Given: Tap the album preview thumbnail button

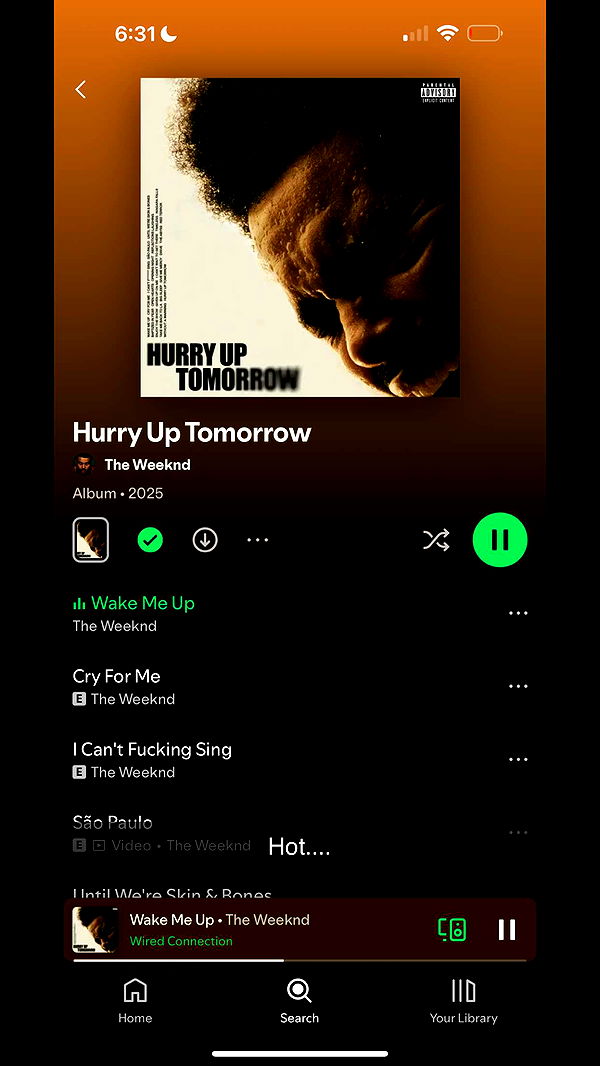Looking at the screenshot, I should [x=91, y=540].
